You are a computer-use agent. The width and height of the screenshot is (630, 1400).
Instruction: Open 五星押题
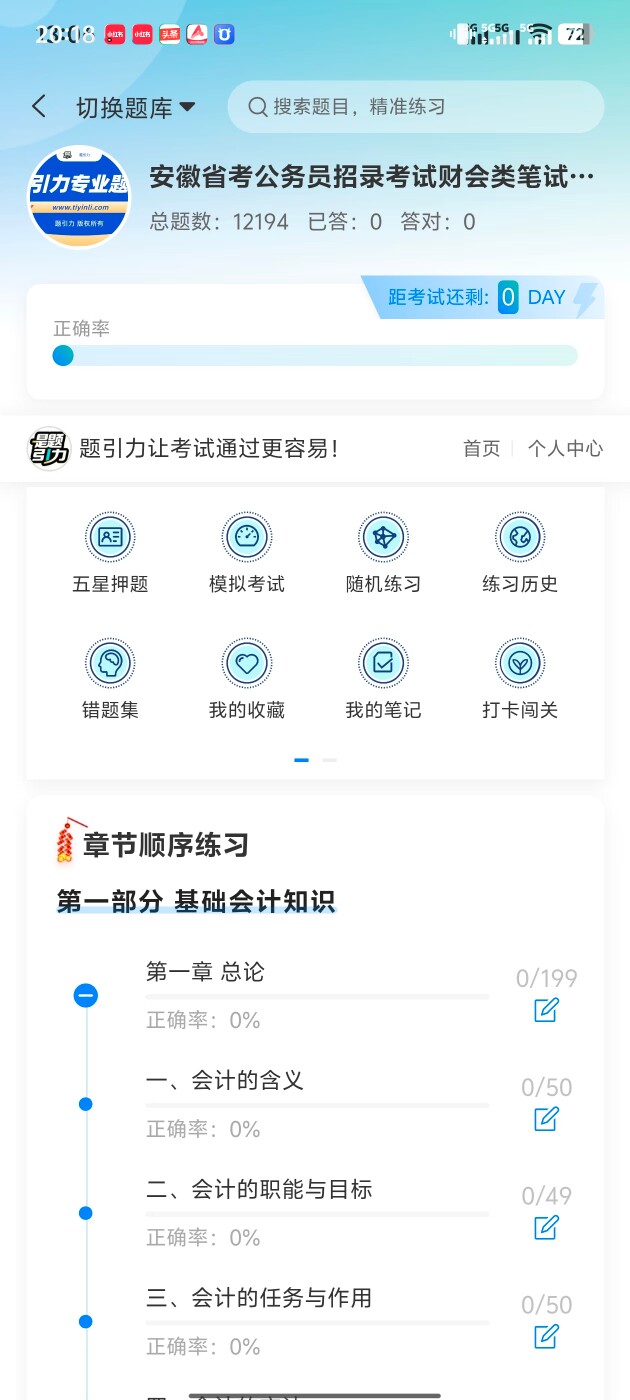[110, 554]
